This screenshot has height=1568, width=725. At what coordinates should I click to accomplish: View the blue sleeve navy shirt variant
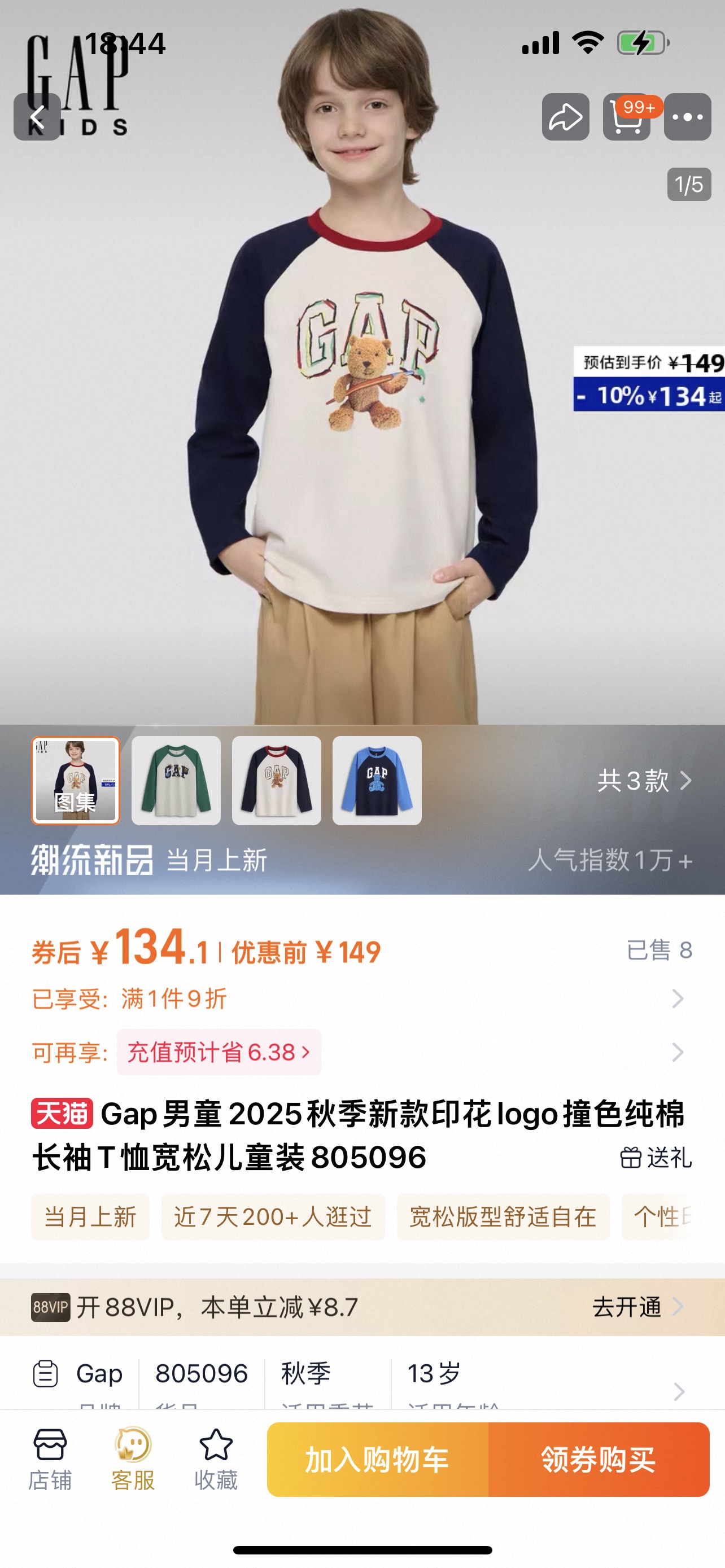tap(377, 781)
